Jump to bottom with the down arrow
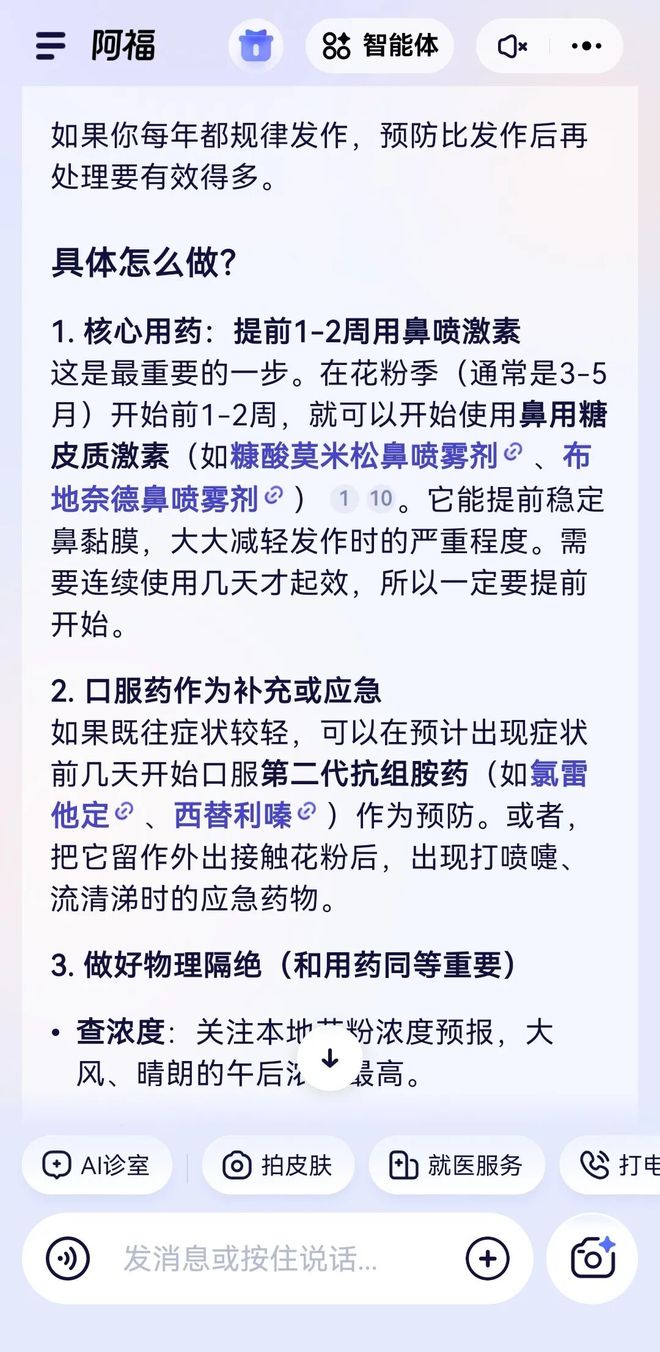Image resolution: width=660 pixels, height=1352 pixels. click(x=330, y=1060)
